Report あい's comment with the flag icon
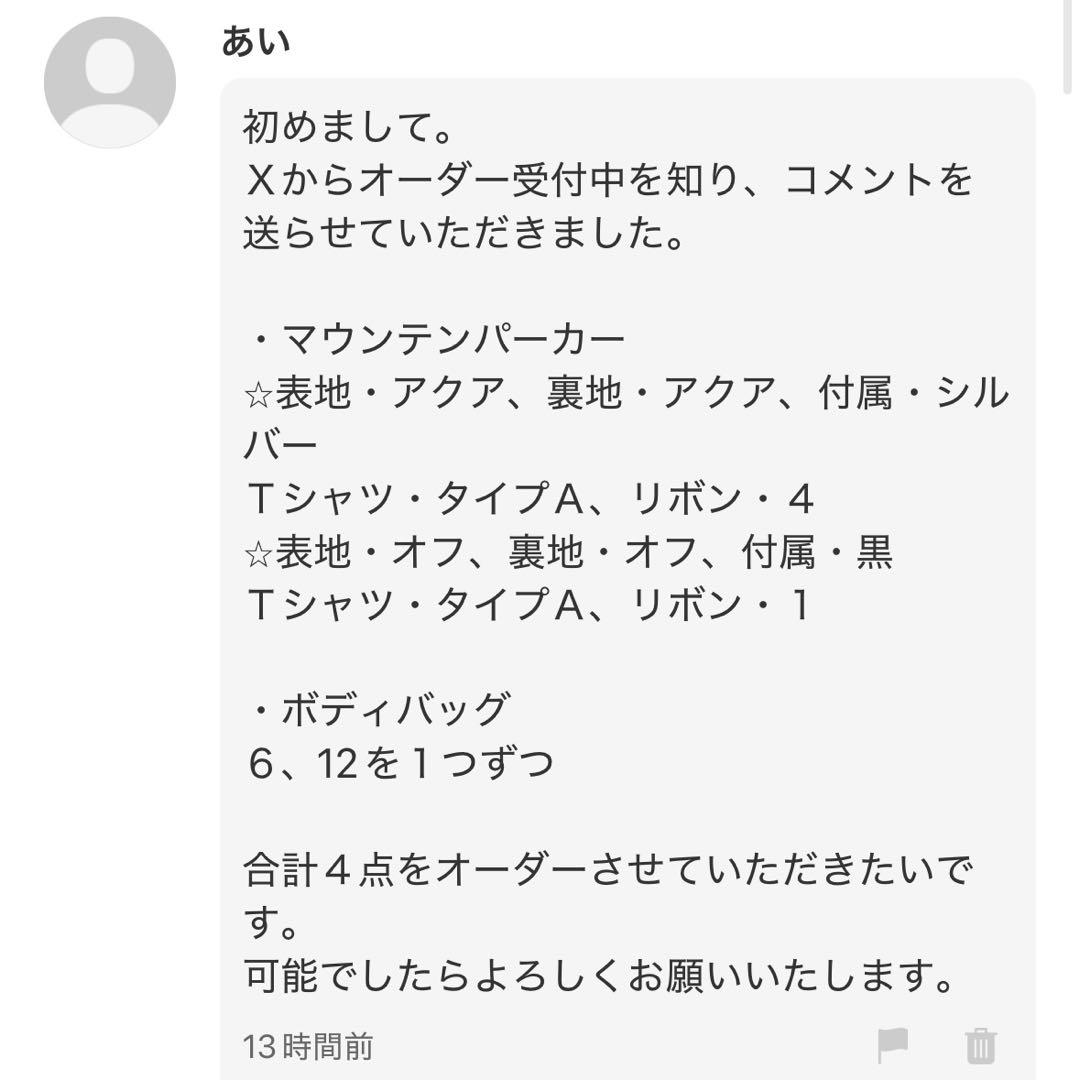 892,1046
